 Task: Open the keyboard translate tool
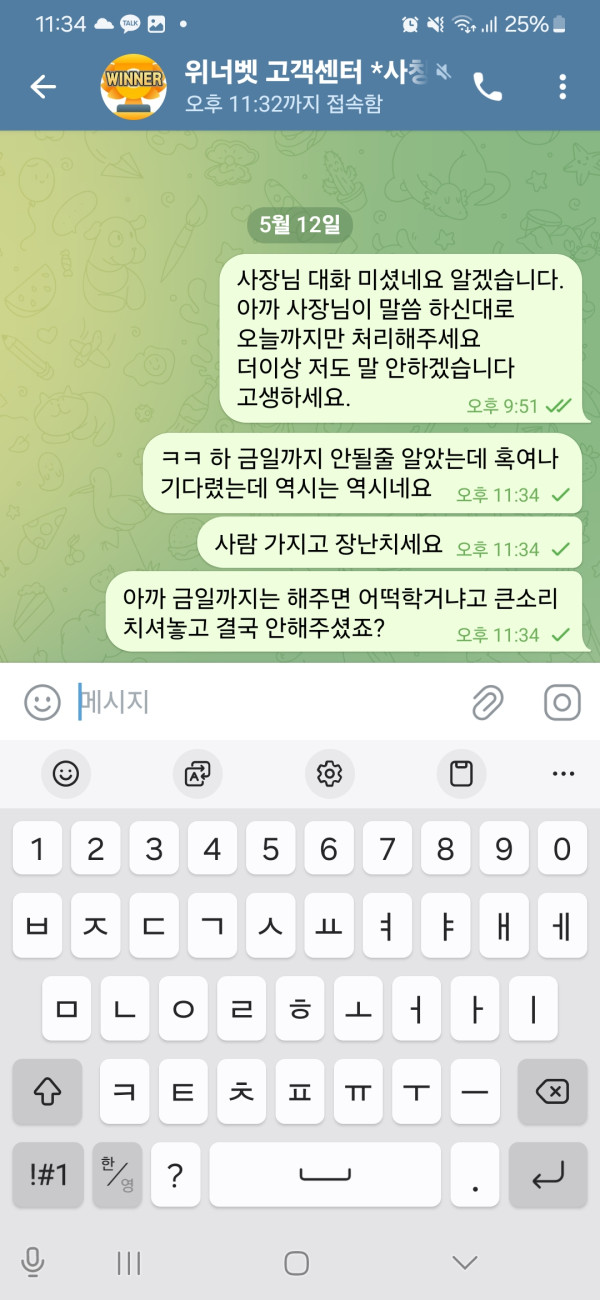click(197, 773)
